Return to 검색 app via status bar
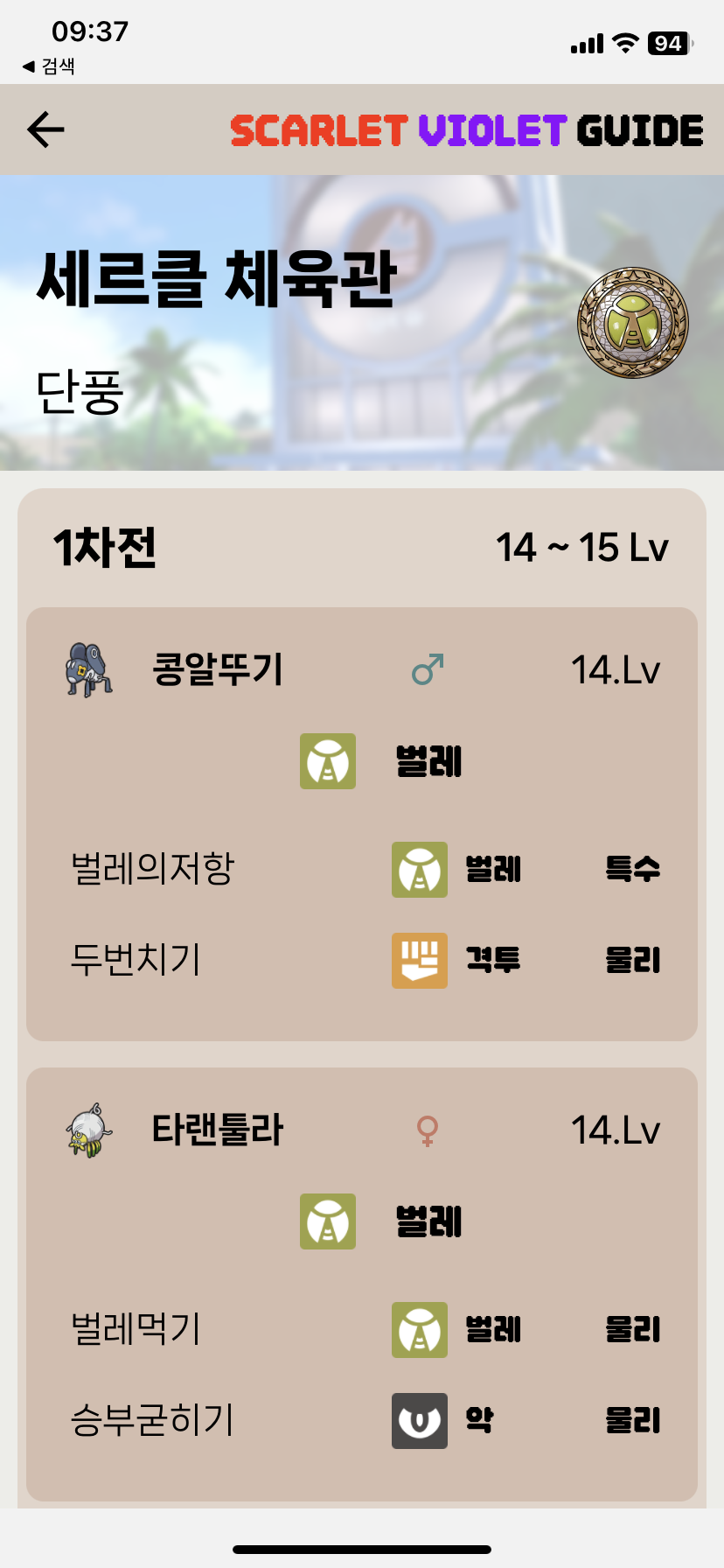 49,66
